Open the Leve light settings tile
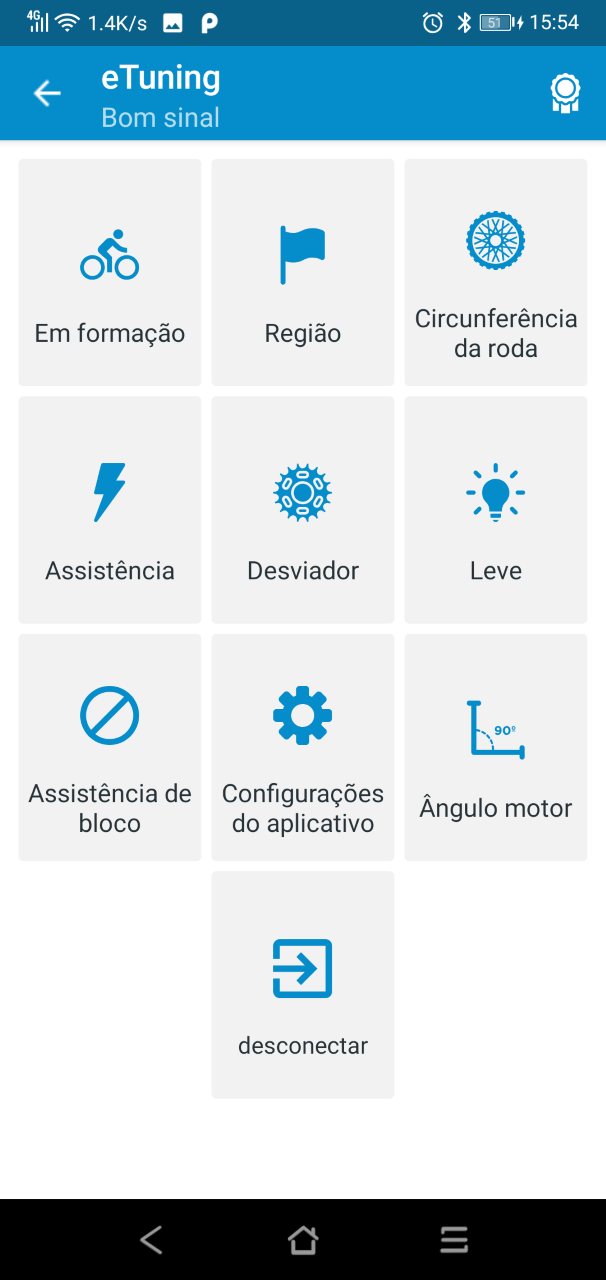606x1280 pixels. [496, 510]
